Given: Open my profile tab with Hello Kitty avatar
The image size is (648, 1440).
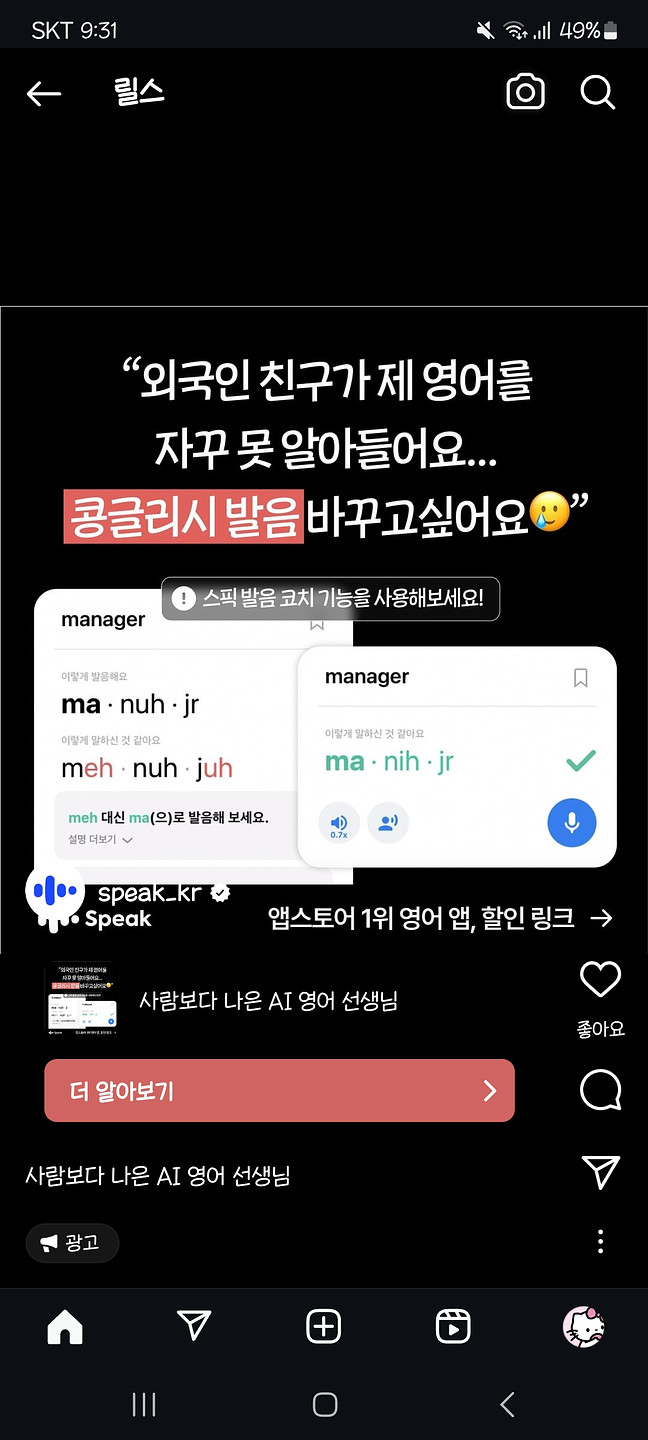Looking at the screenshot, I should click(583, 1327).
